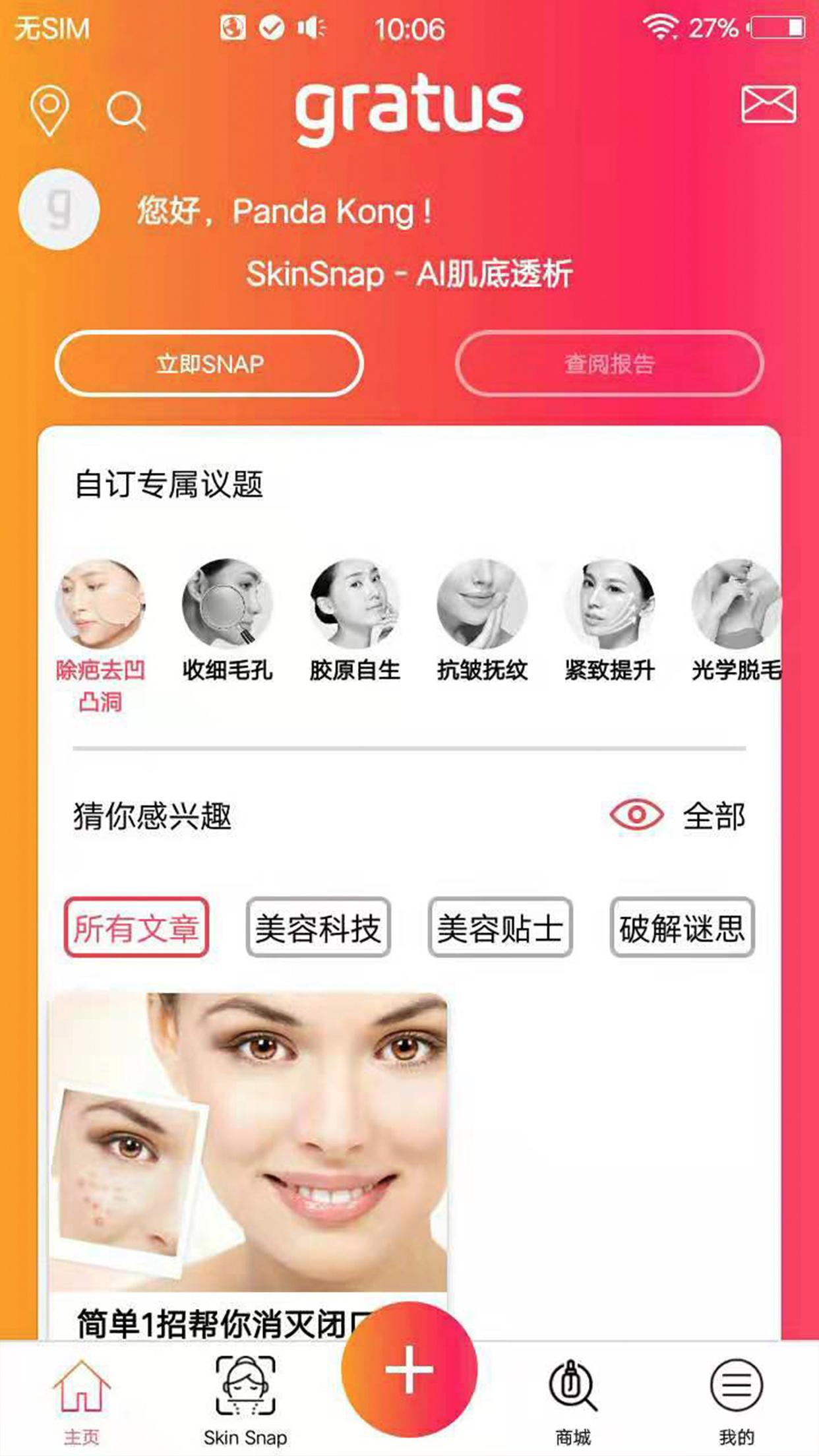View 全部 recommended articles

click(x=679, y=816)
